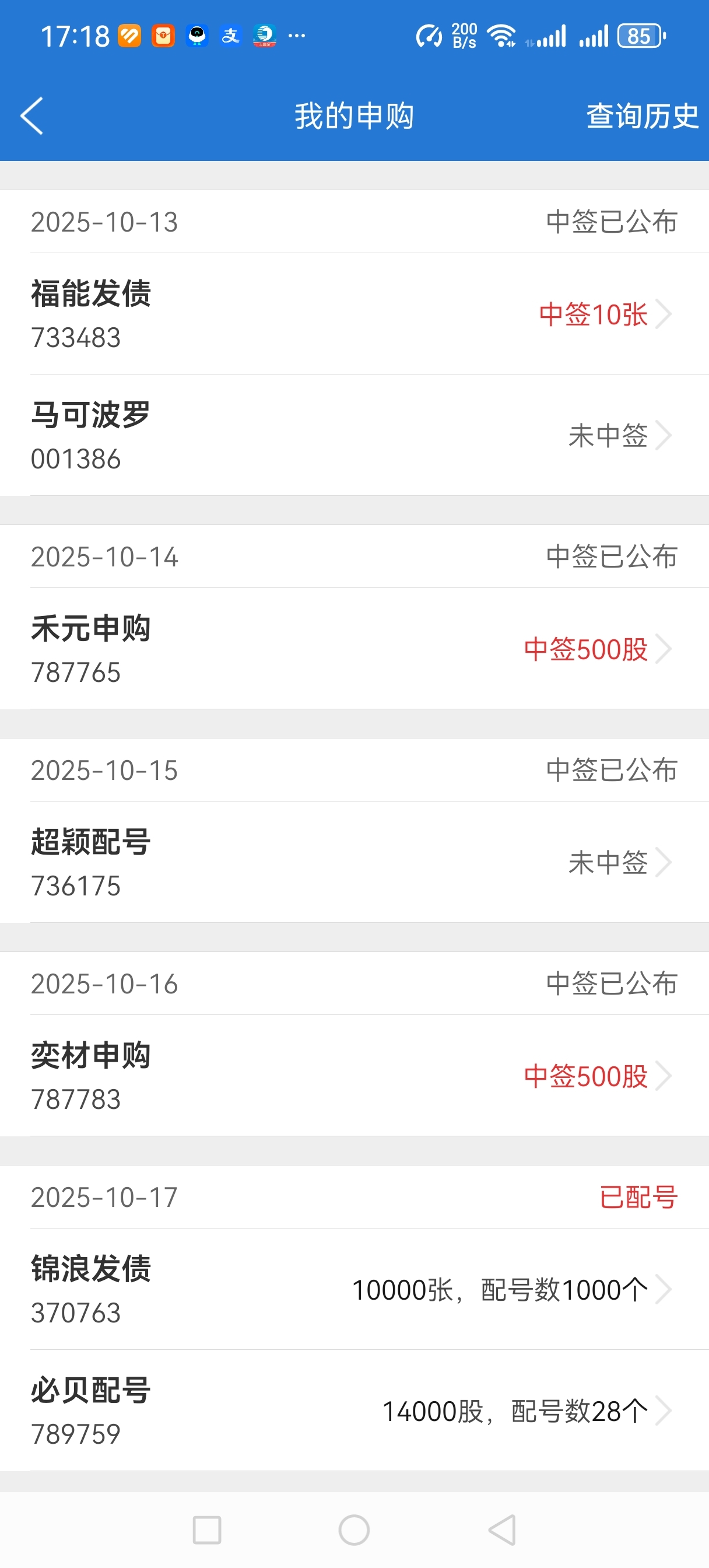This screenshot has height=1568, width=709.
Task: Open 锦浪发债 370763 allotment numbers
Action: pyautogui.click(x=354, y=1290)
